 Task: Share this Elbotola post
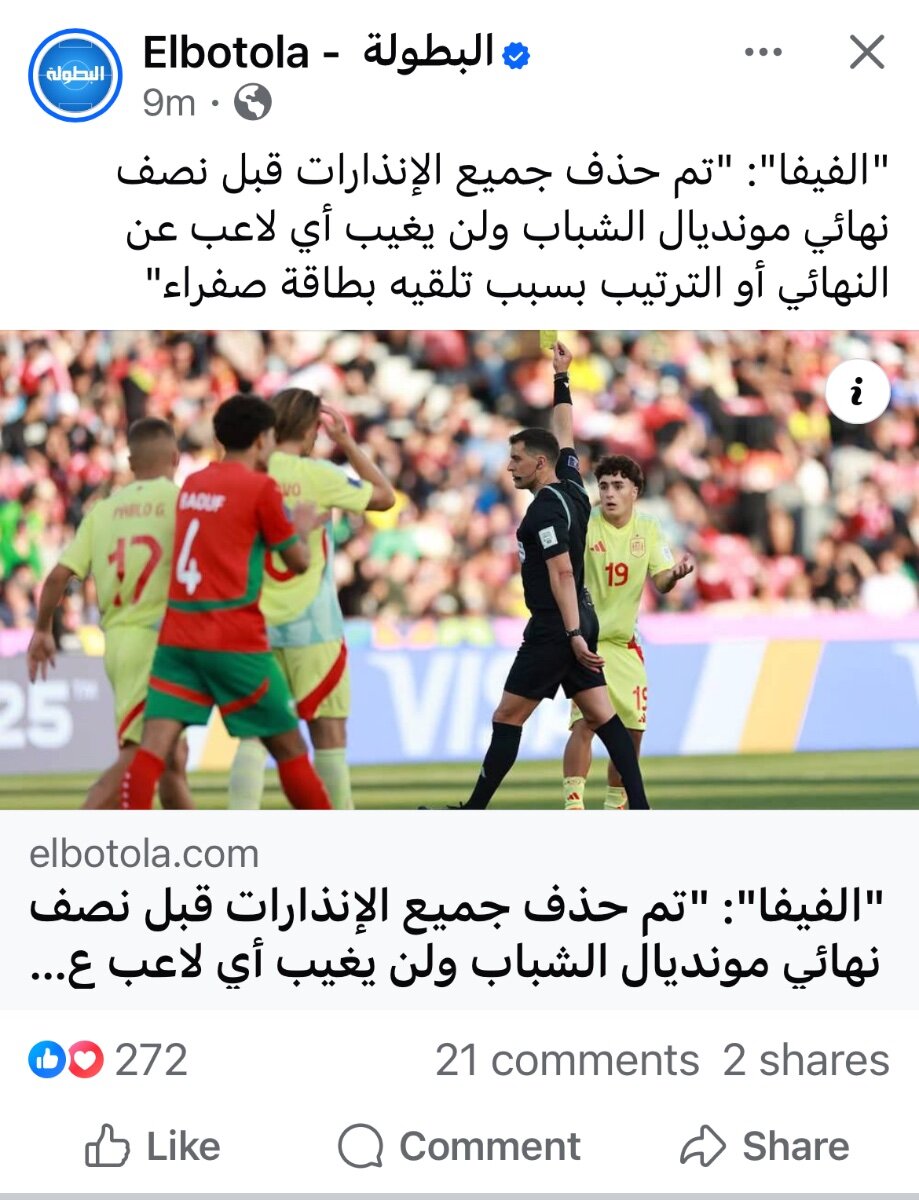[765, 1146]
